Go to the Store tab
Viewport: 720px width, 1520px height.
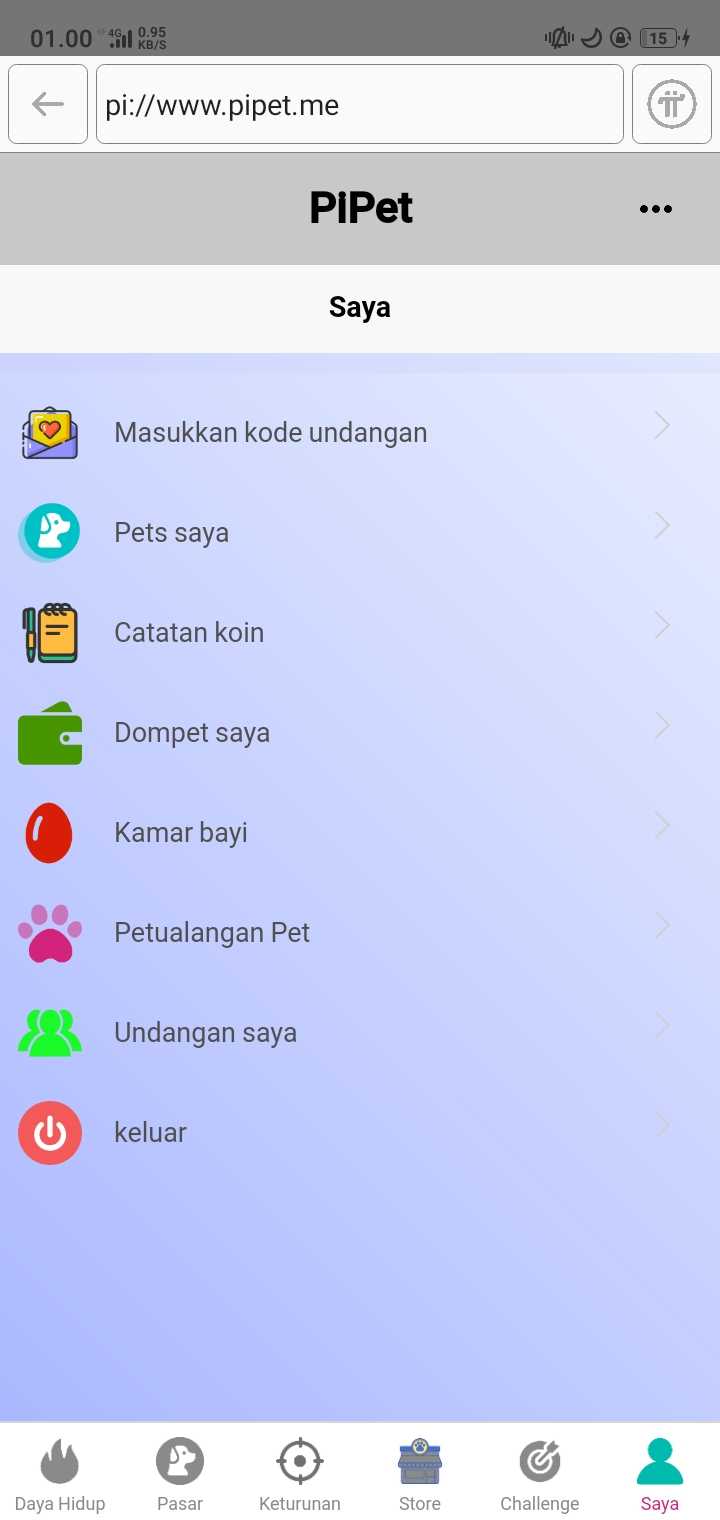coord(420,1474)
